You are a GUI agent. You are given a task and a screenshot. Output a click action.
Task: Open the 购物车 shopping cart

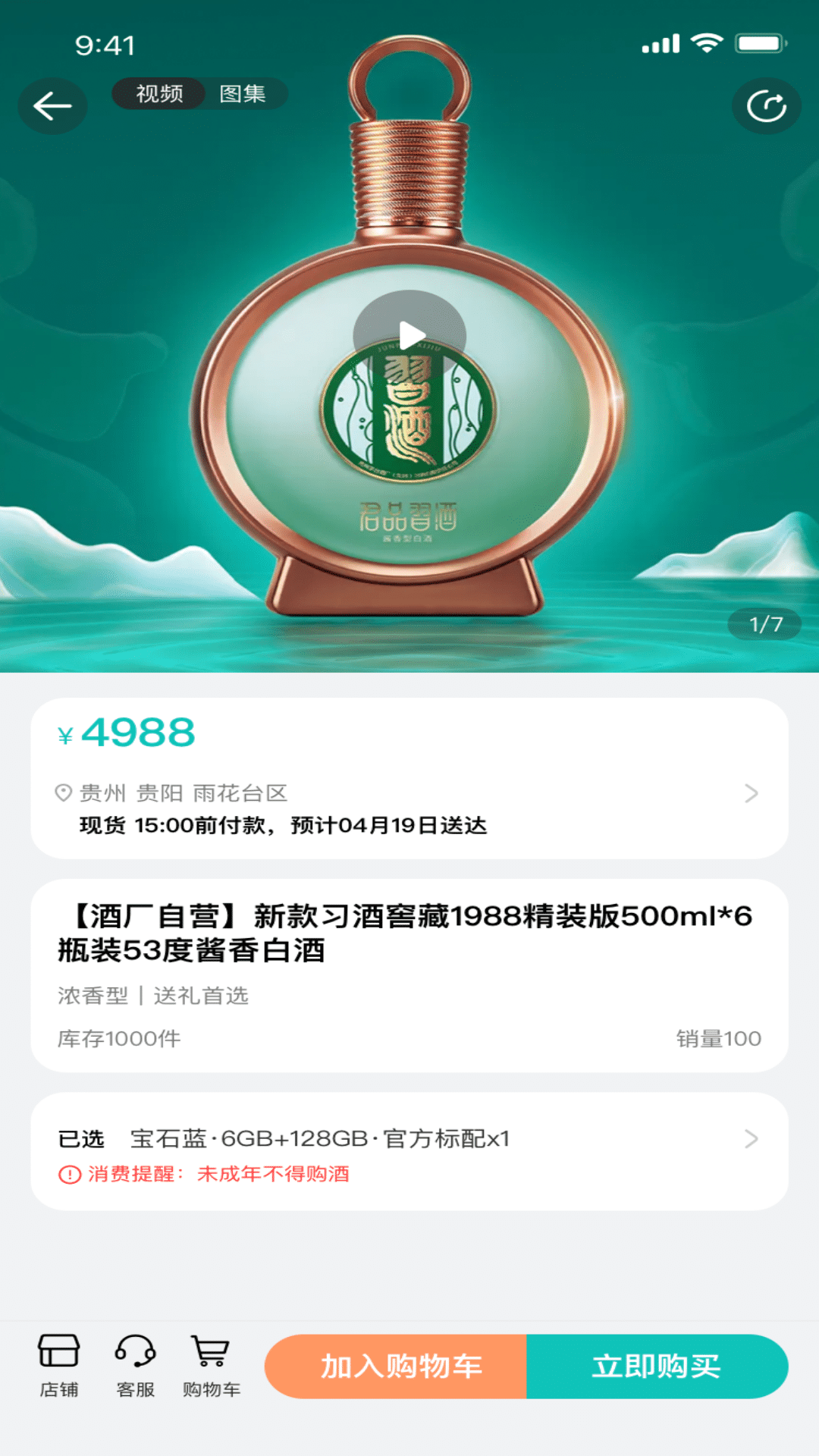[x=211, y=1366]
